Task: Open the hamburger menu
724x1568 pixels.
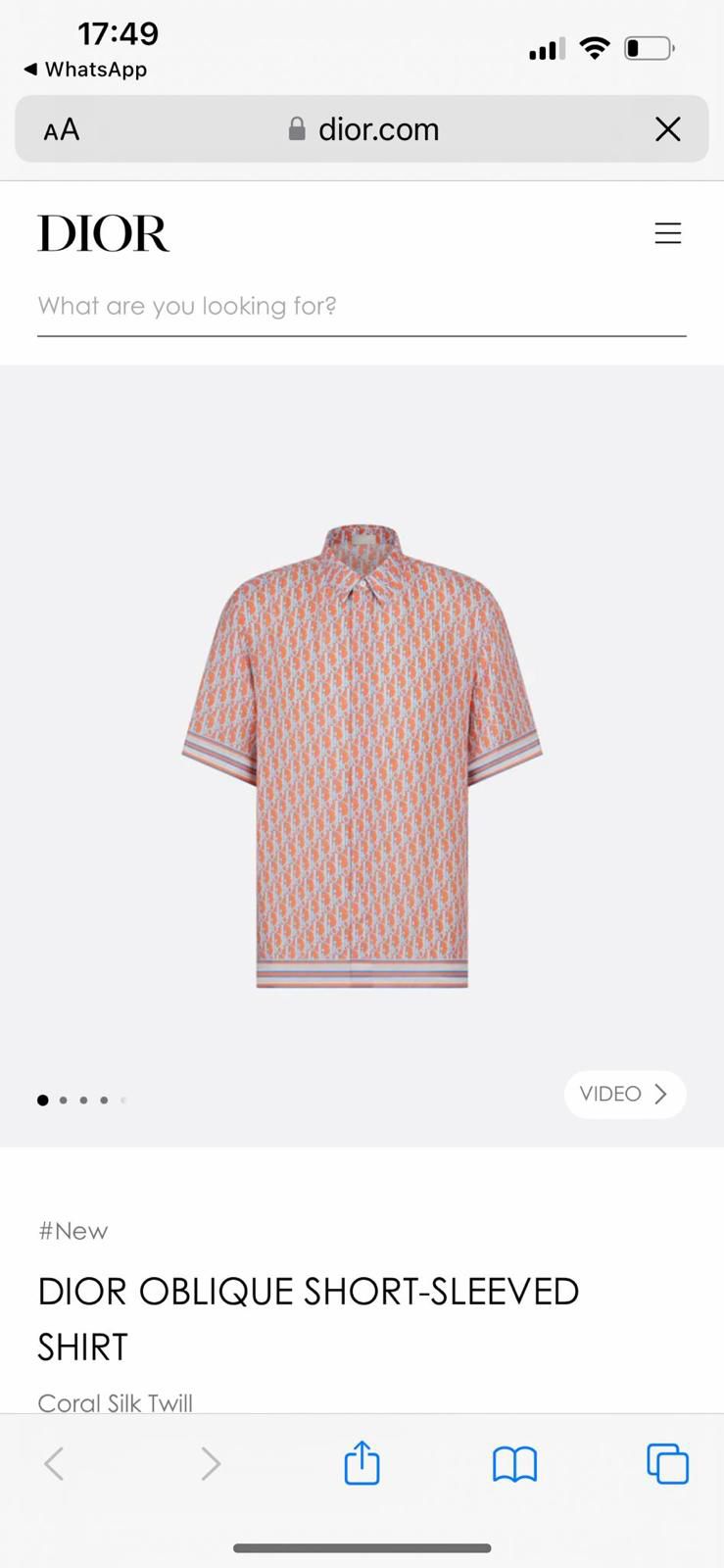Action: pos(667,233)
